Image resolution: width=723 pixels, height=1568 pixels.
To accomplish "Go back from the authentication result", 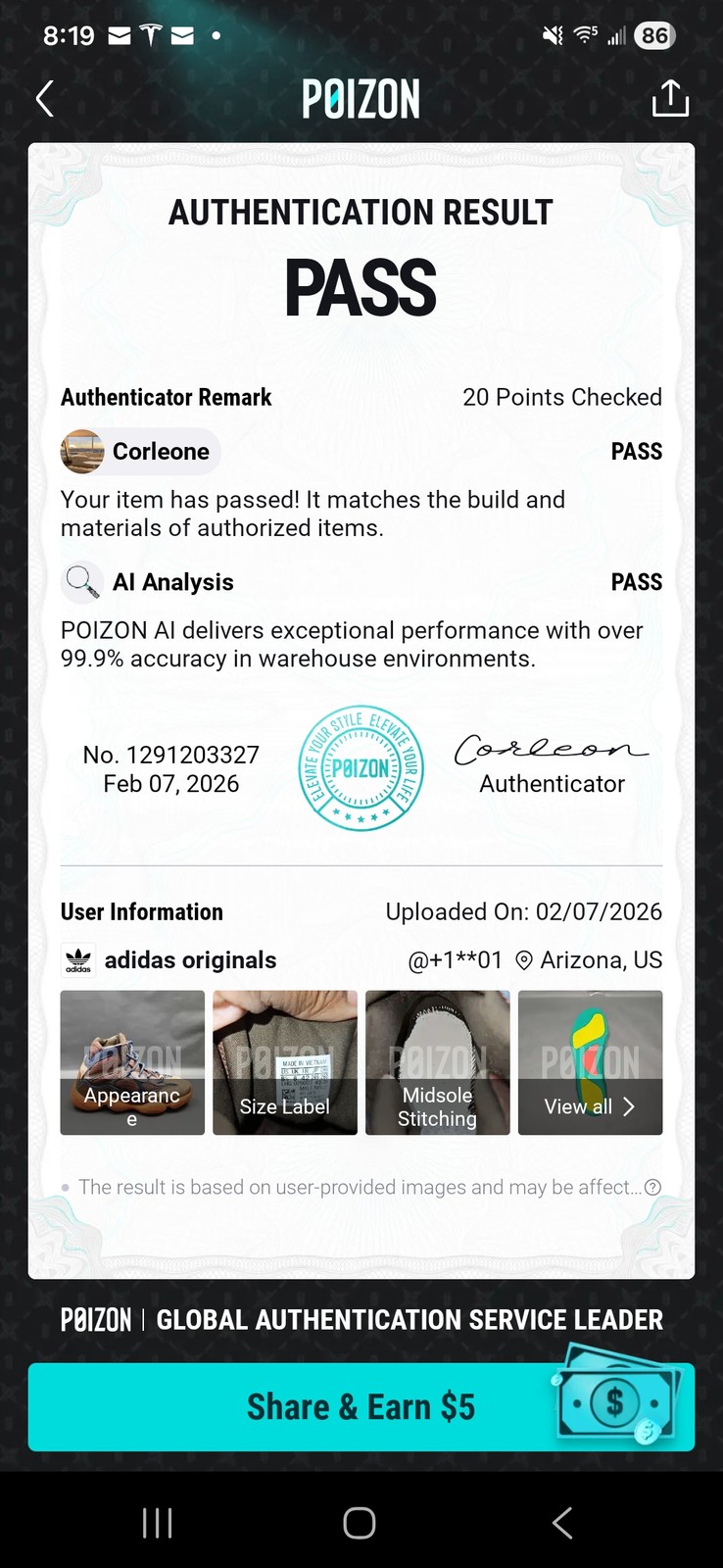I will 45,99.
